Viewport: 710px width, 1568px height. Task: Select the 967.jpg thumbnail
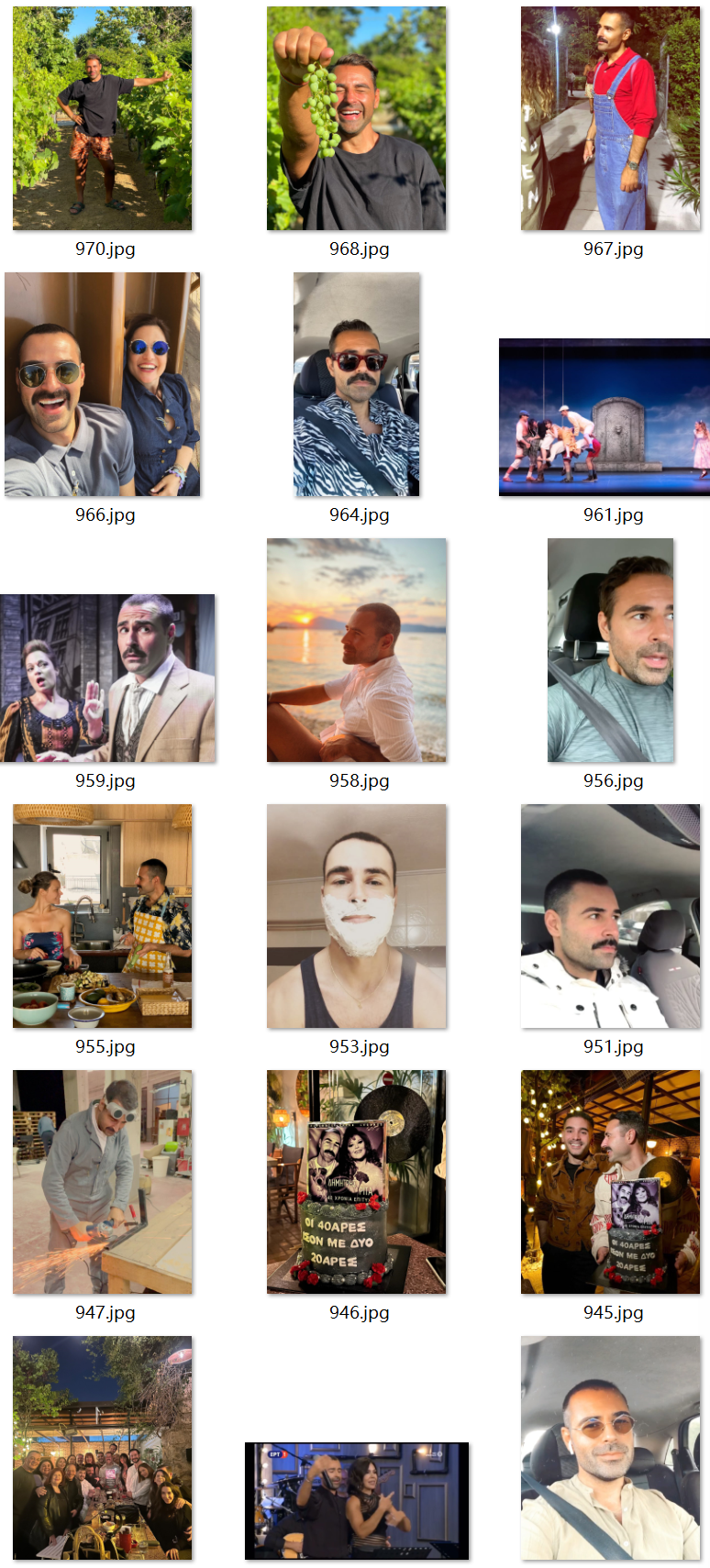[x=611, y=118]
